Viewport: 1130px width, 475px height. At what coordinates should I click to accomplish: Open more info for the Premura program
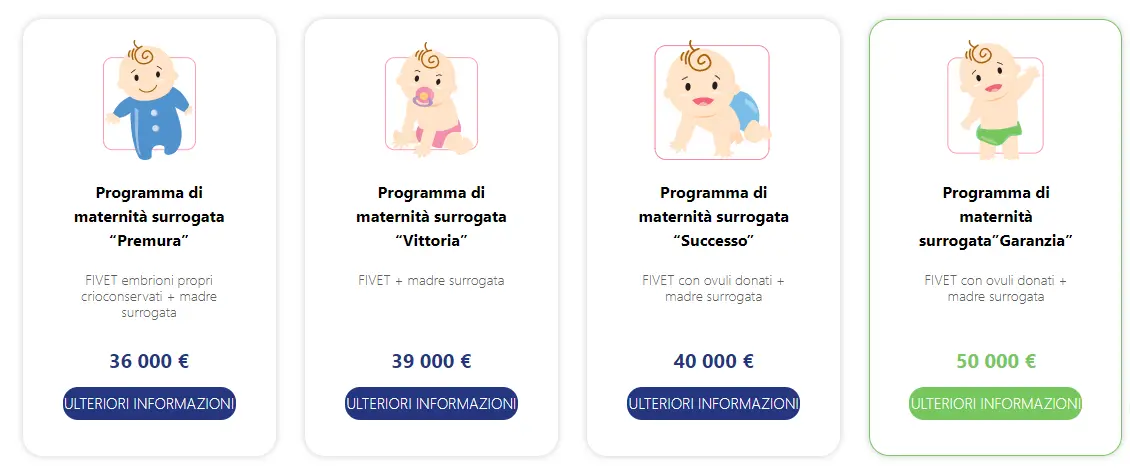pyautogui.click(x=149, y=404)
